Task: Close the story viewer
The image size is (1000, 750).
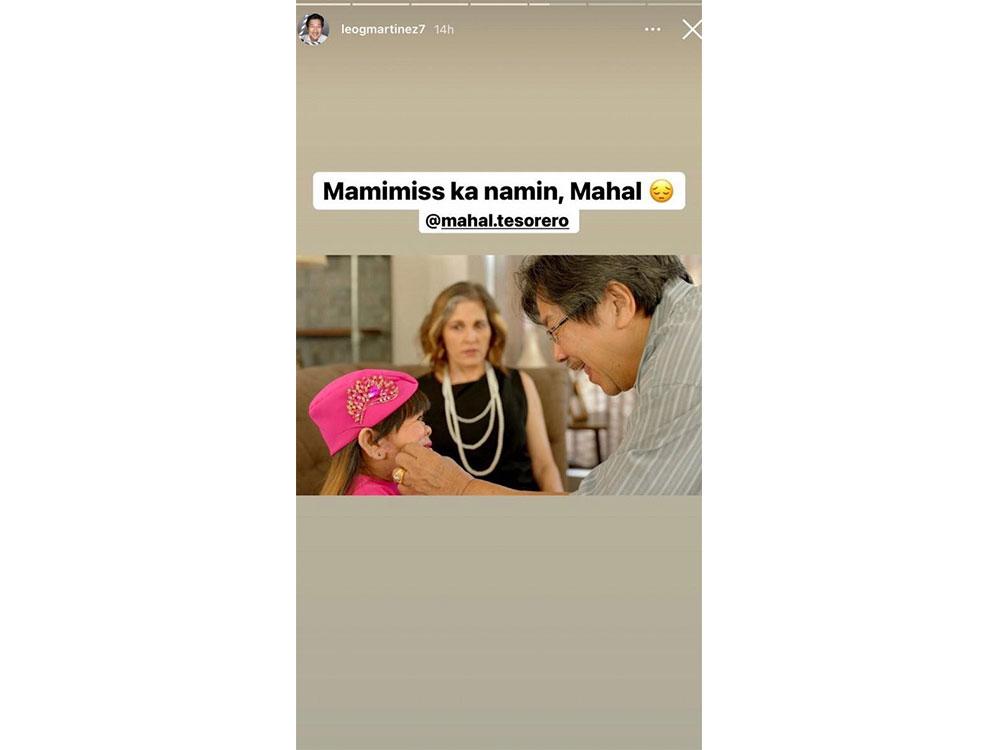Action: click(691, 29)
